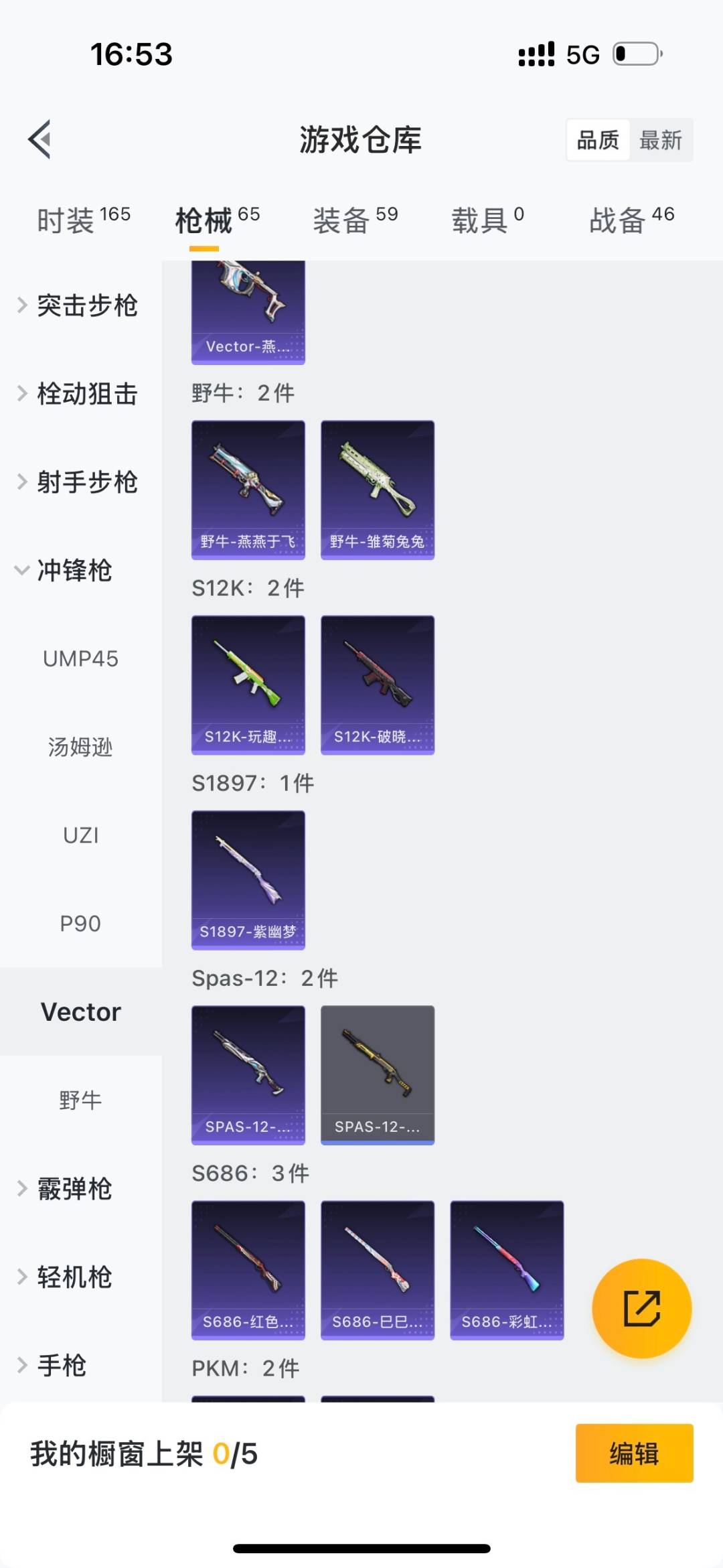This screenshot has height=1568, width=723.
Task: Select the 野牛-雏菊兔兔 weapon thumbnail
Action: click(x=377, y=487)
